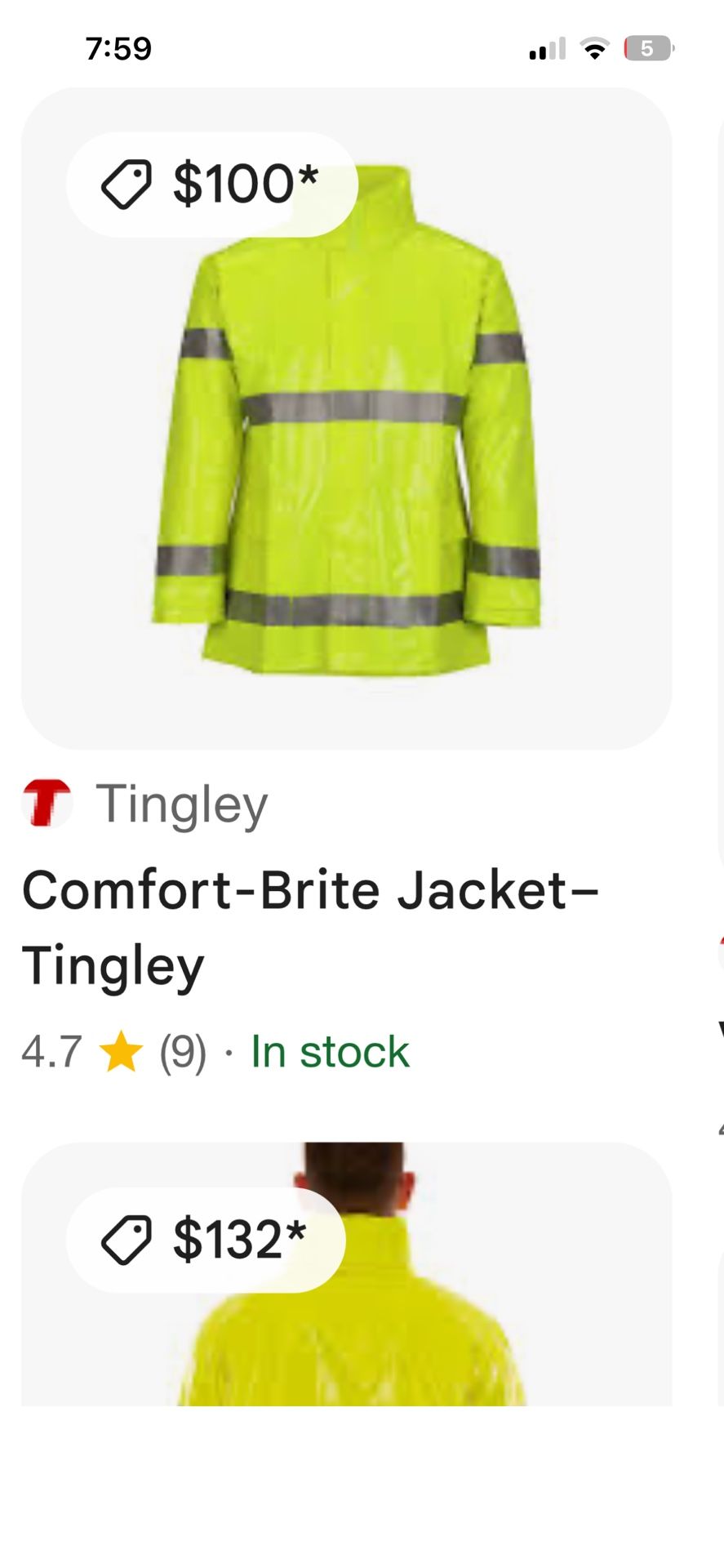Open the $100 Comfort-Brite Jacket product image
The height and width of the screenshot is (1568, 724).
(x=347, y=441)
